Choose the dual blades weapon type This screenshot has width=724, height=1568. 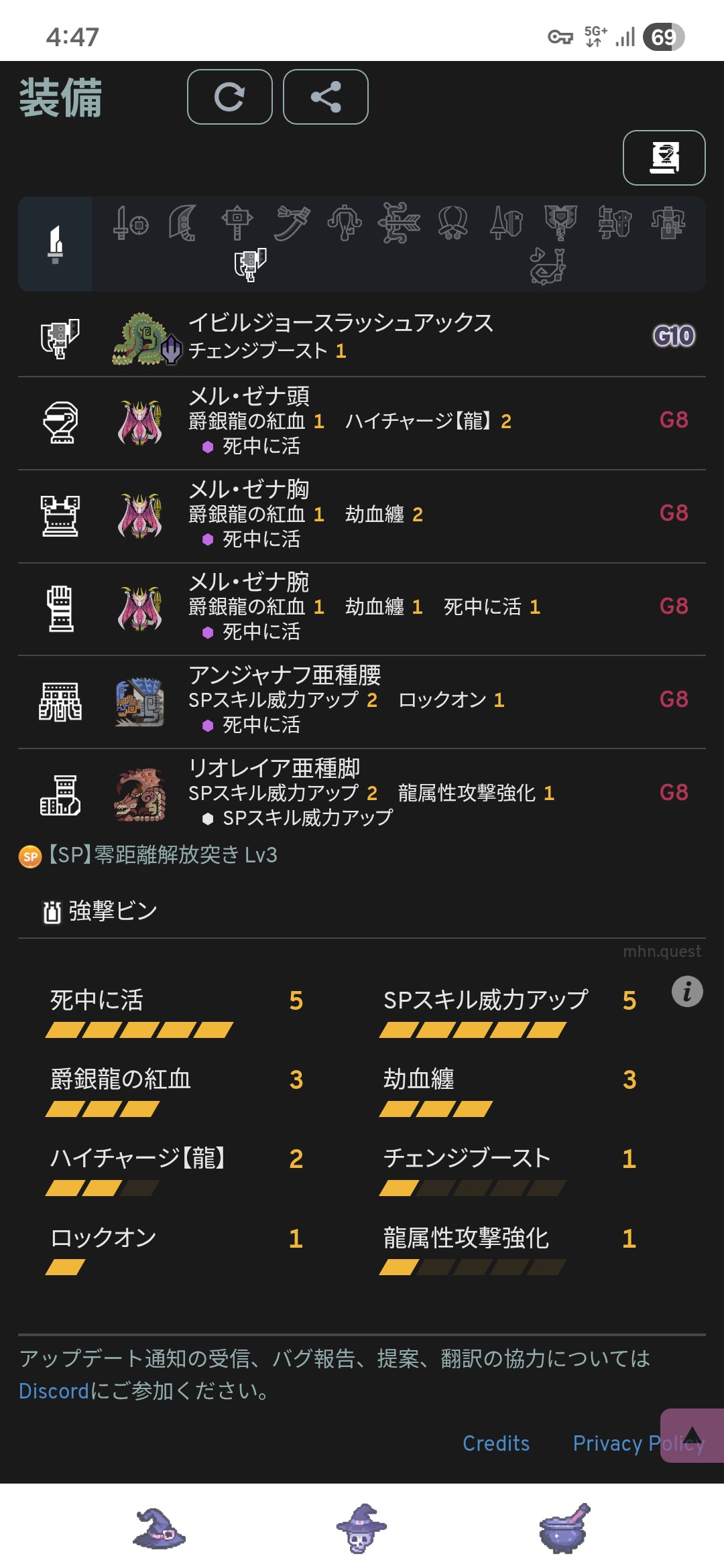tap(452, 223)
